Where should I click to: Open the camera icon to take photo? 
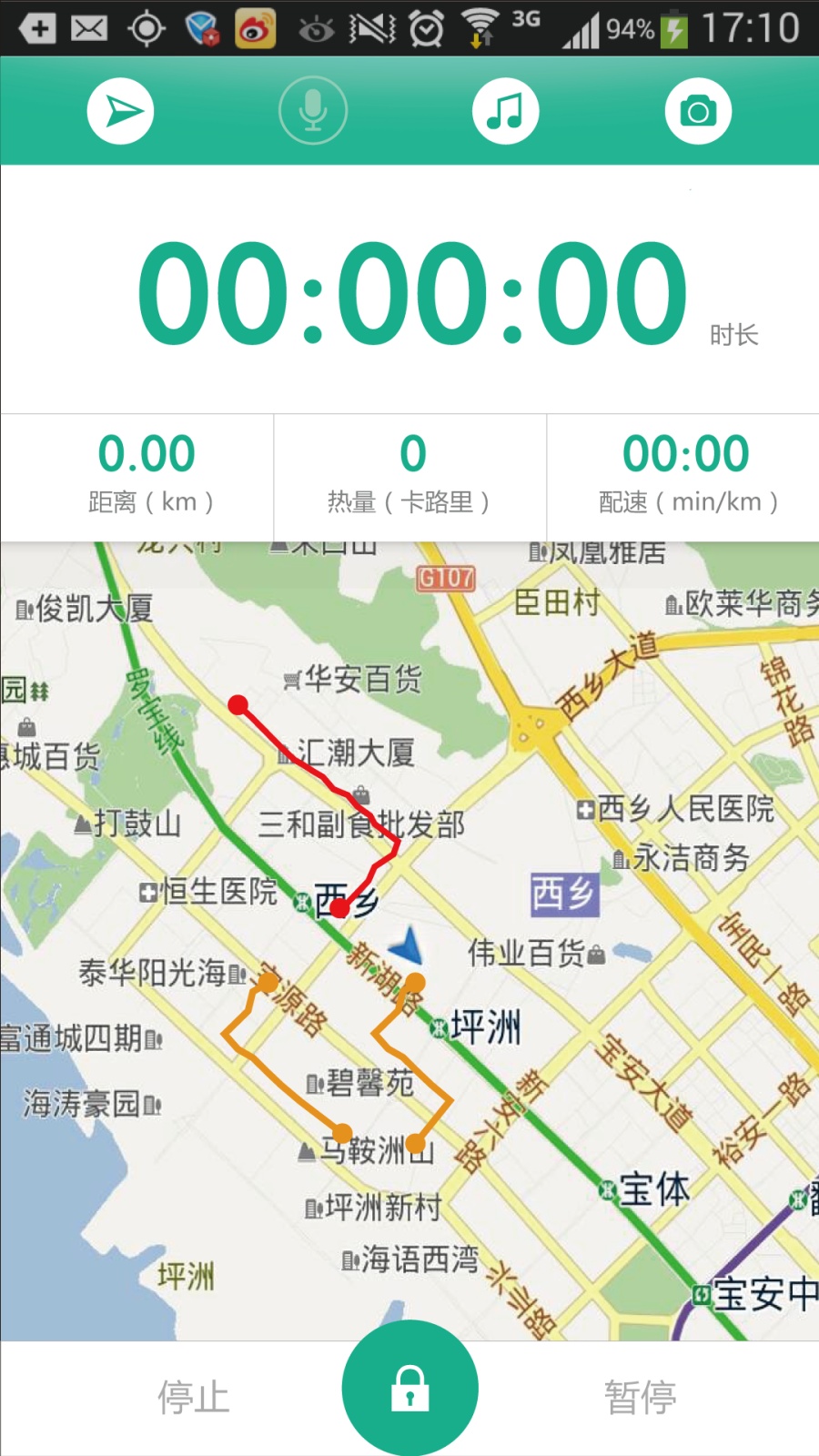pyautogui.click(x=698, y=109)
